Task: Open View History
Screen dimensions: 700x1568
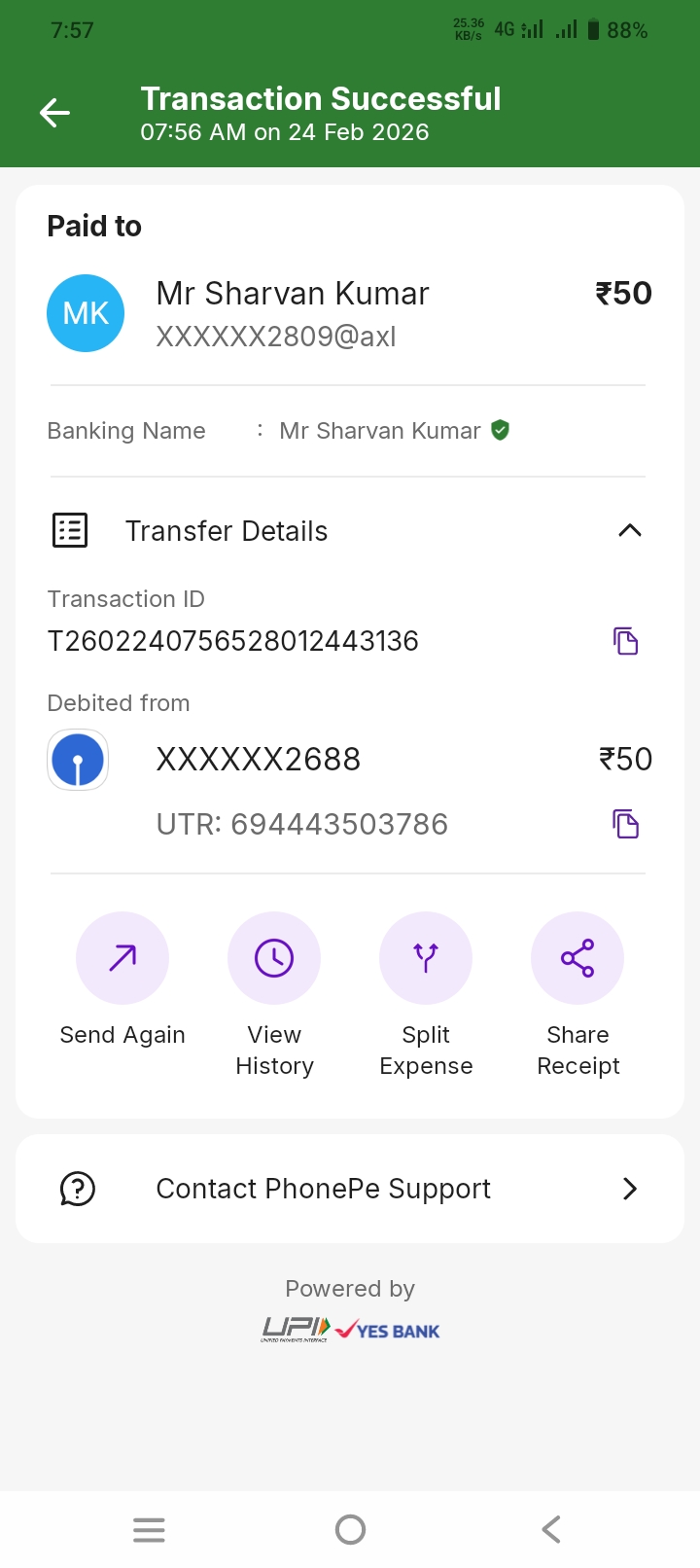Action: coord(274,959)
